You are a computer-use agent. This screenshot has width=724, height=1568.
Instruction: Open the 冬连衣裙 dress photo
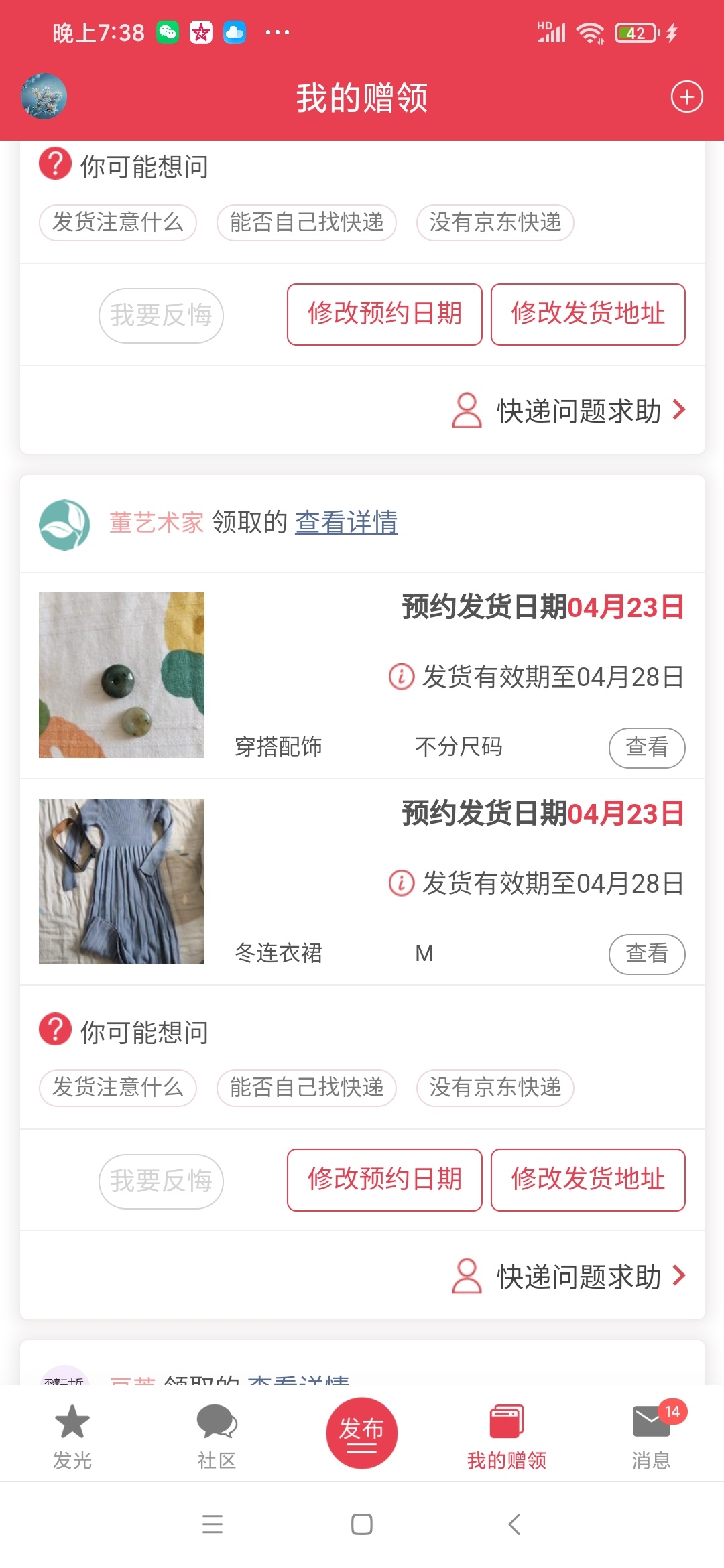121,881
